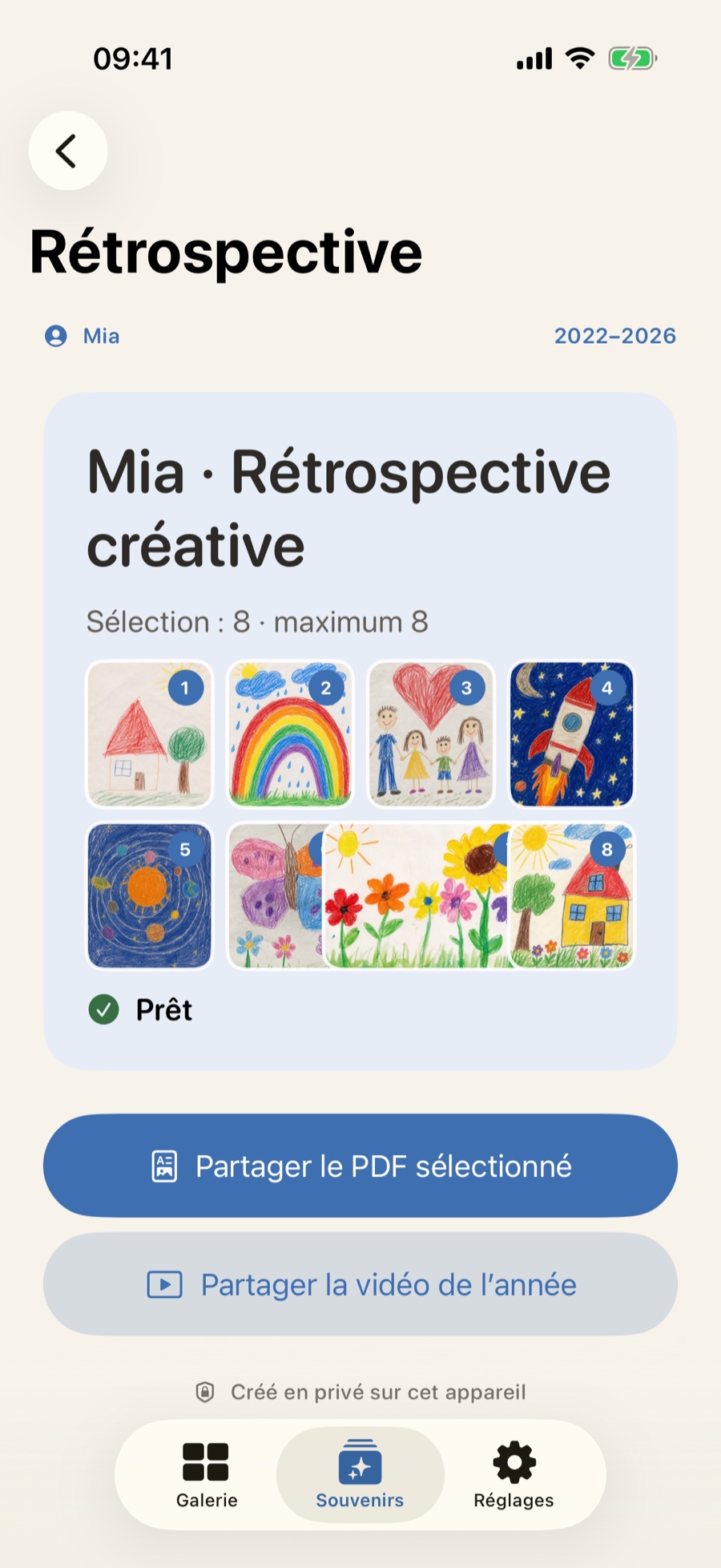This screenshot has height=1568, width=721.
Task: Tap Partager le PDF sélectionné
Action: coord(360,1166)
